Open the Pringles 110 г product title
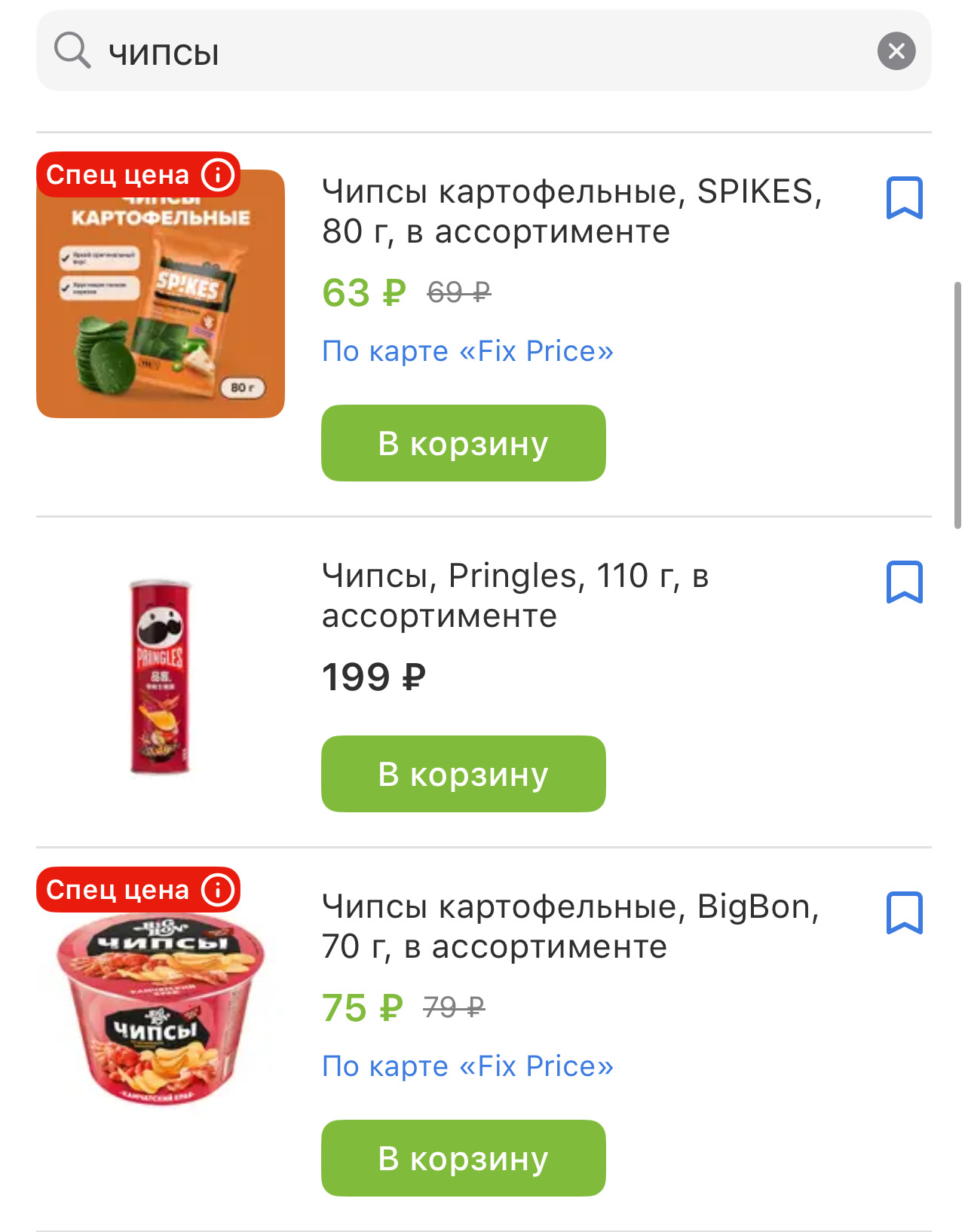The image size is (968, 1232). tap(516, 595)
